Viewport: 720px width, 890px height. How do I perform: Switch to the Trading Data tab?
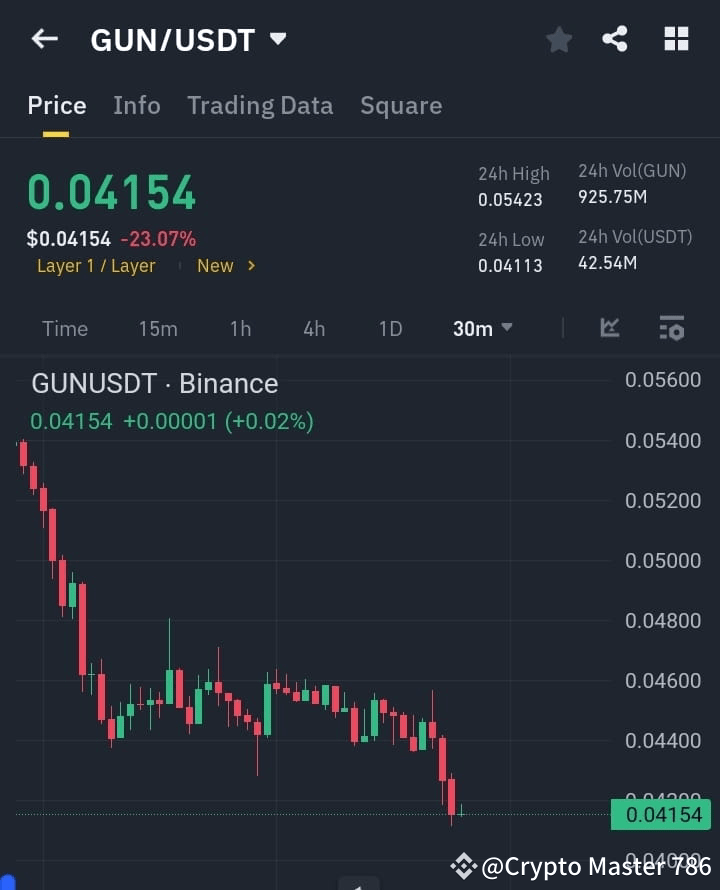point(260,105)
